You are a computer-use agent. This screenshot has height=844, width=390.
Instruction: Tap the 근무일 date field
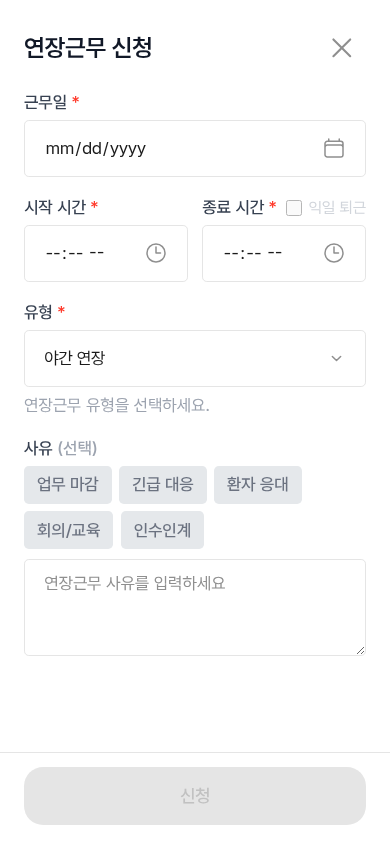click(195, 149)
